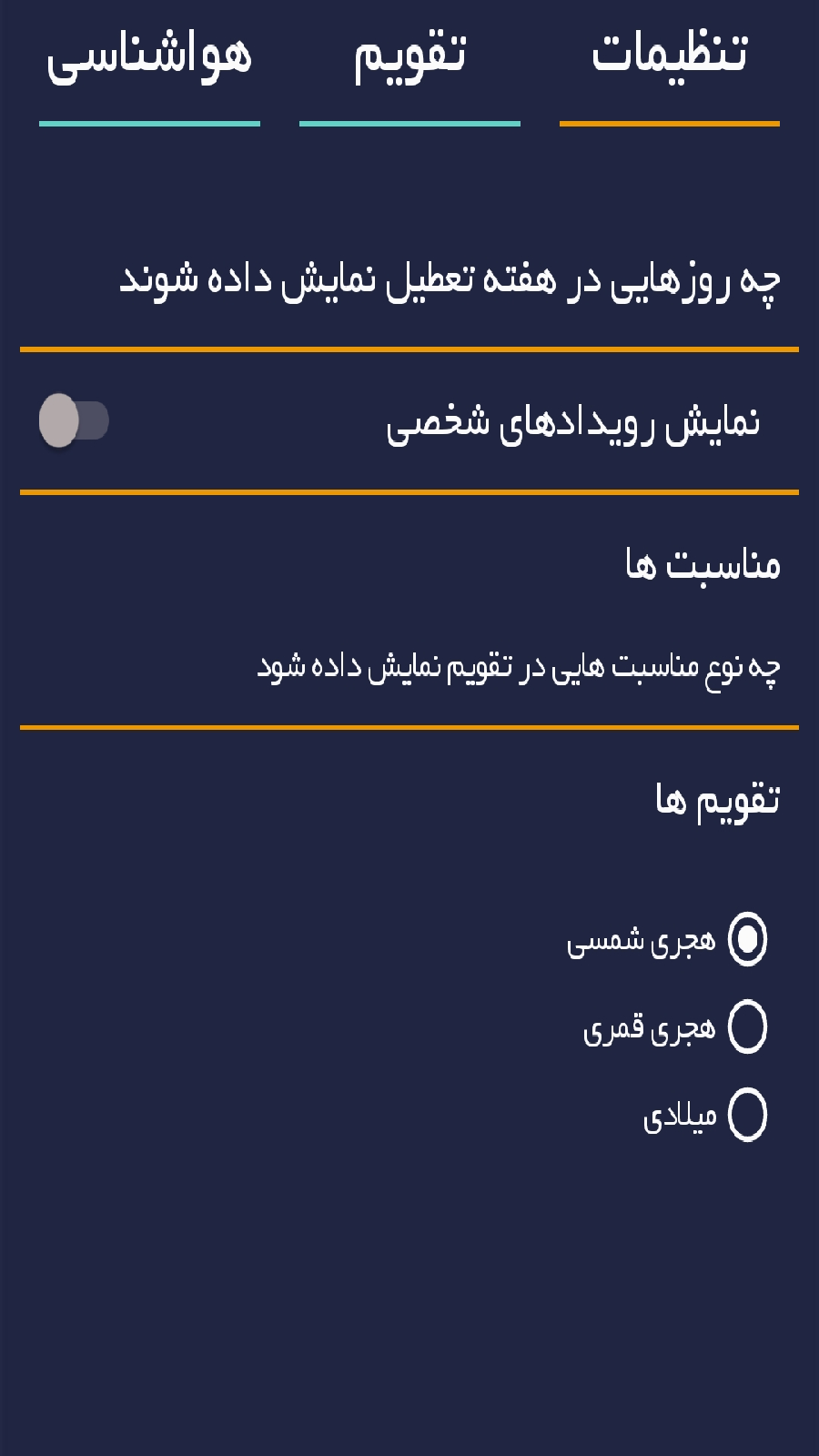Screen dimensions: 819x1456
Task: Click the هجری شمسی label text
Action: pos(646,939)
